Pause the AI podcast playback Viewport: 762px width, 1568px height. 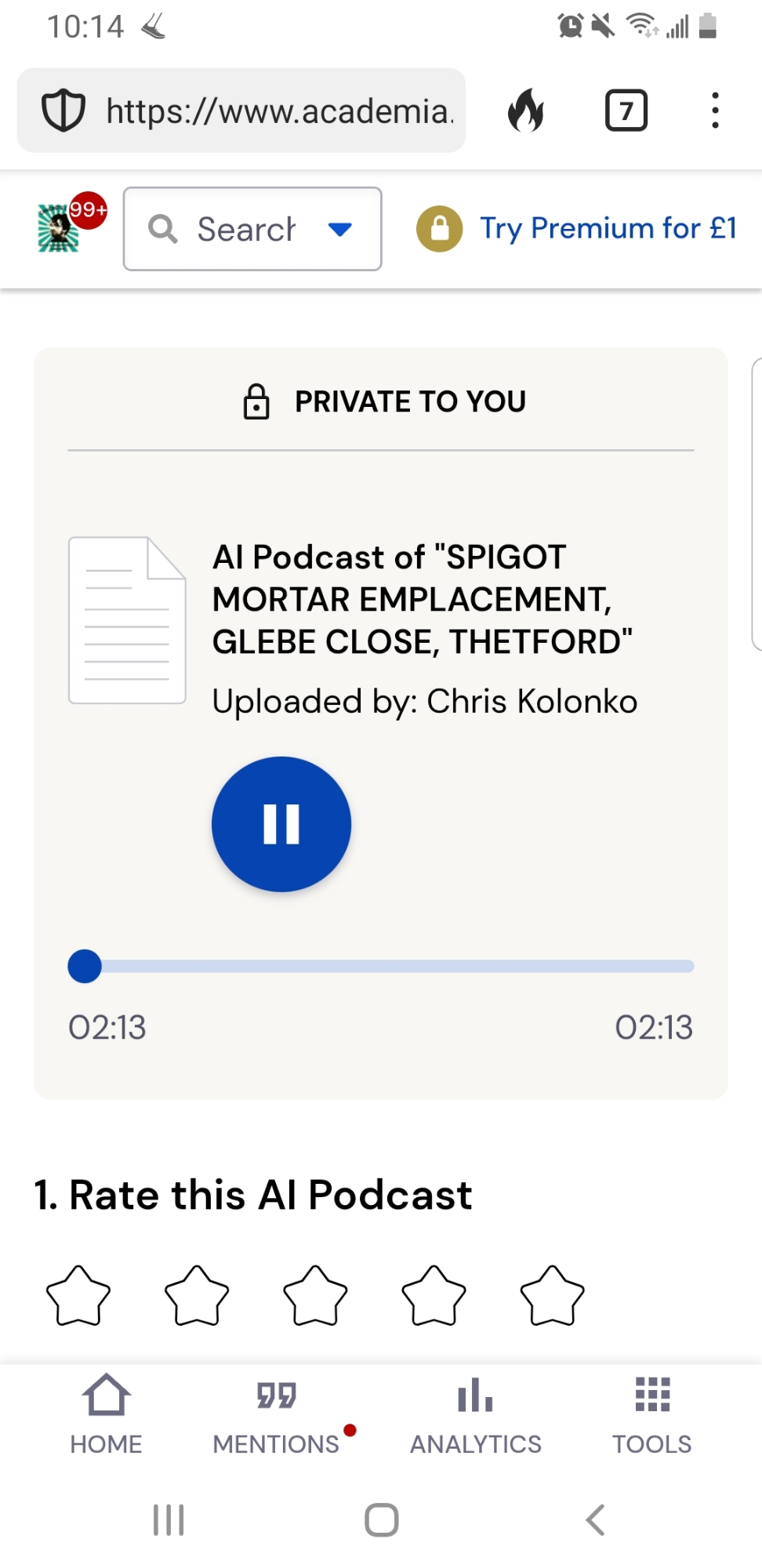[x=281, y=824]
